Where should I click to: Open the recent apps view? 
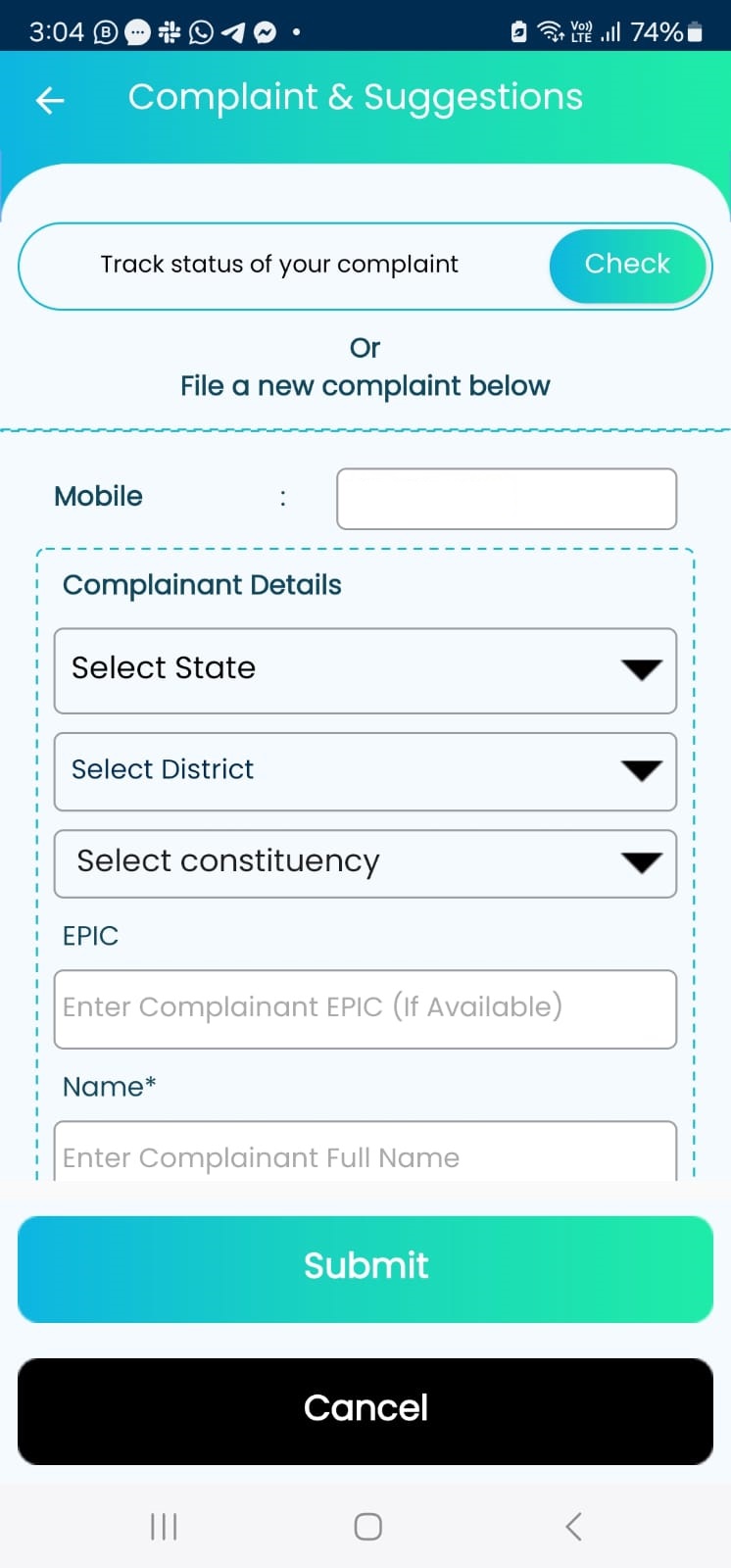164,1526
